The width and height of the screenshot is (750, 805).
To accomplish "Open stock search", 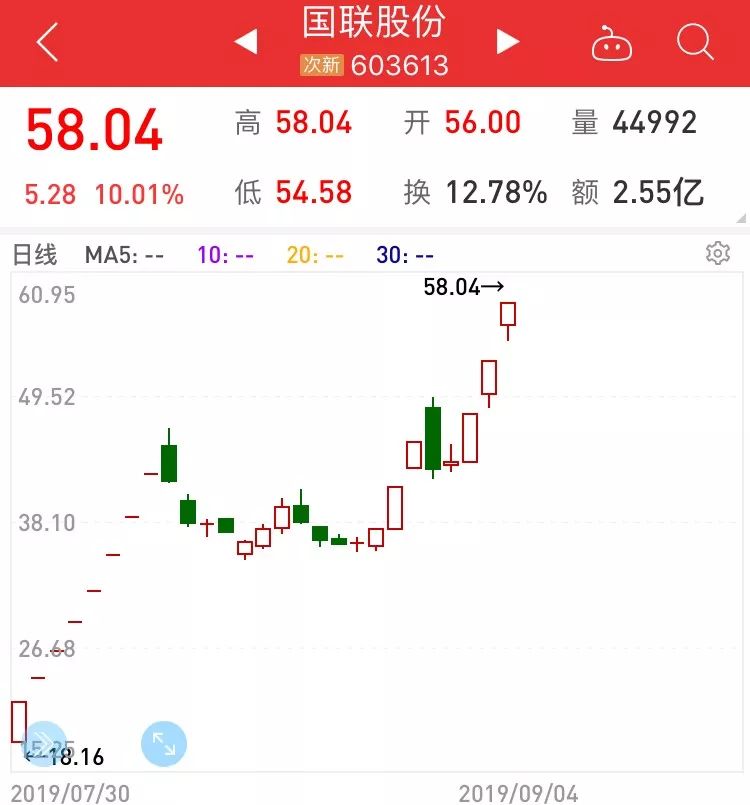I will pyautogui.click(x=694, y=42).
